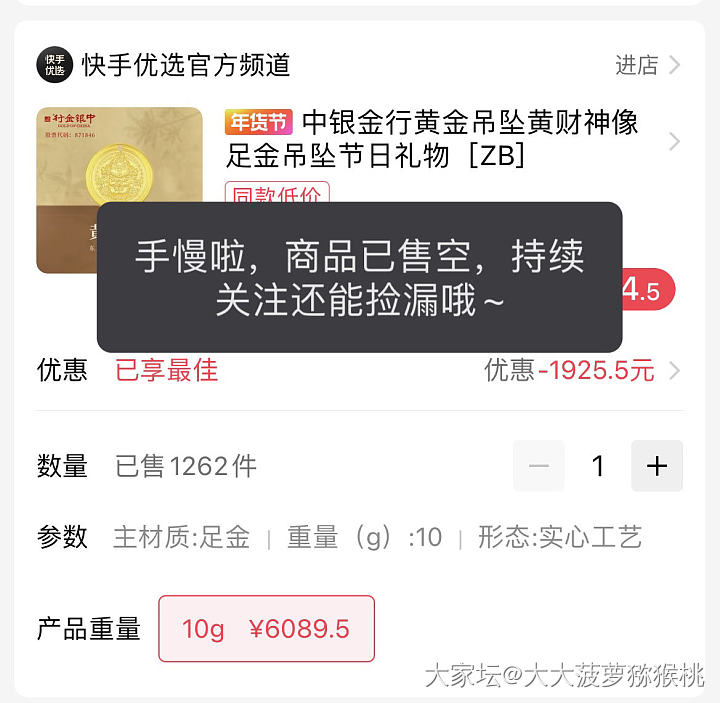This screenshot has width=720, height=703.
Task: Expand the 优惠 discount details row
Action: coord(580,371)
